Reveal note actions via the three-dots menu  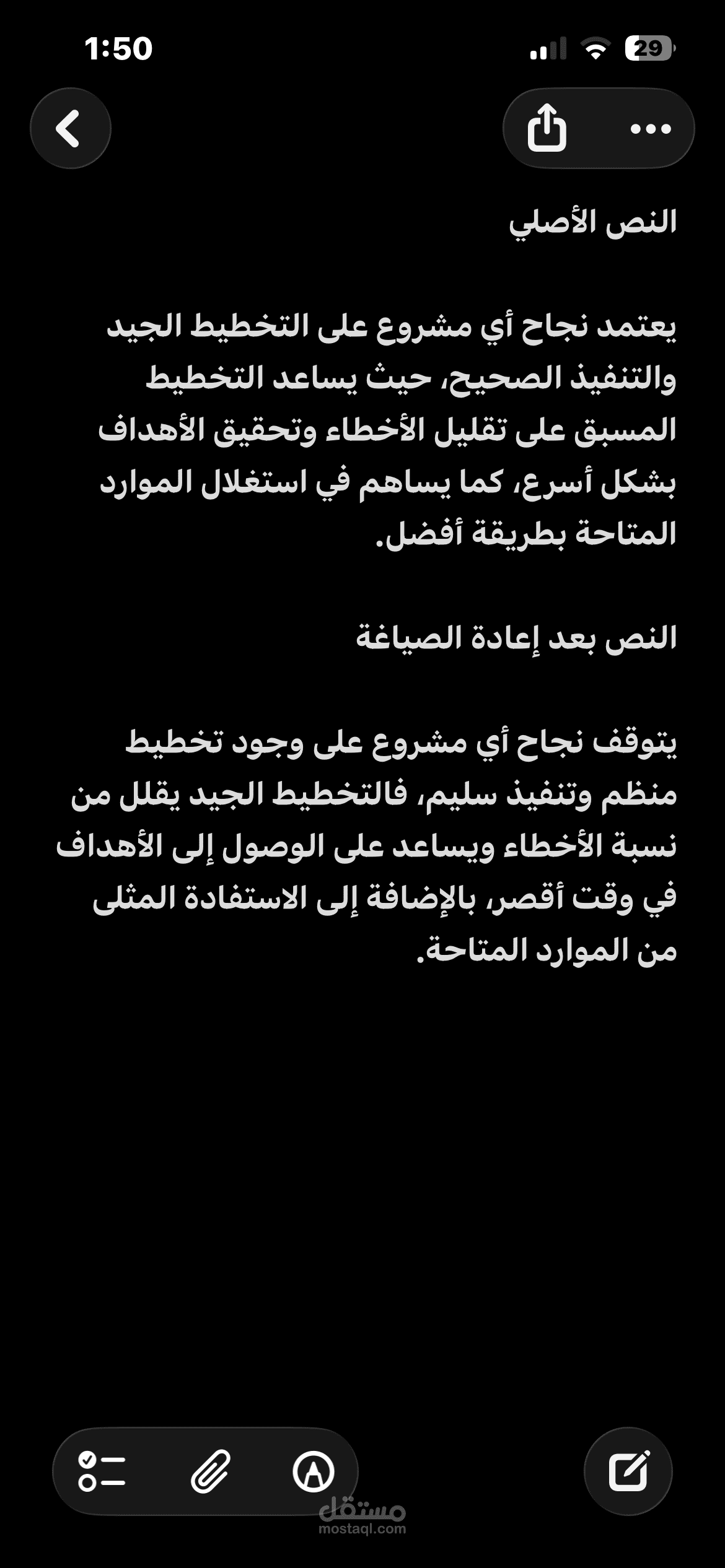[651, 128]
